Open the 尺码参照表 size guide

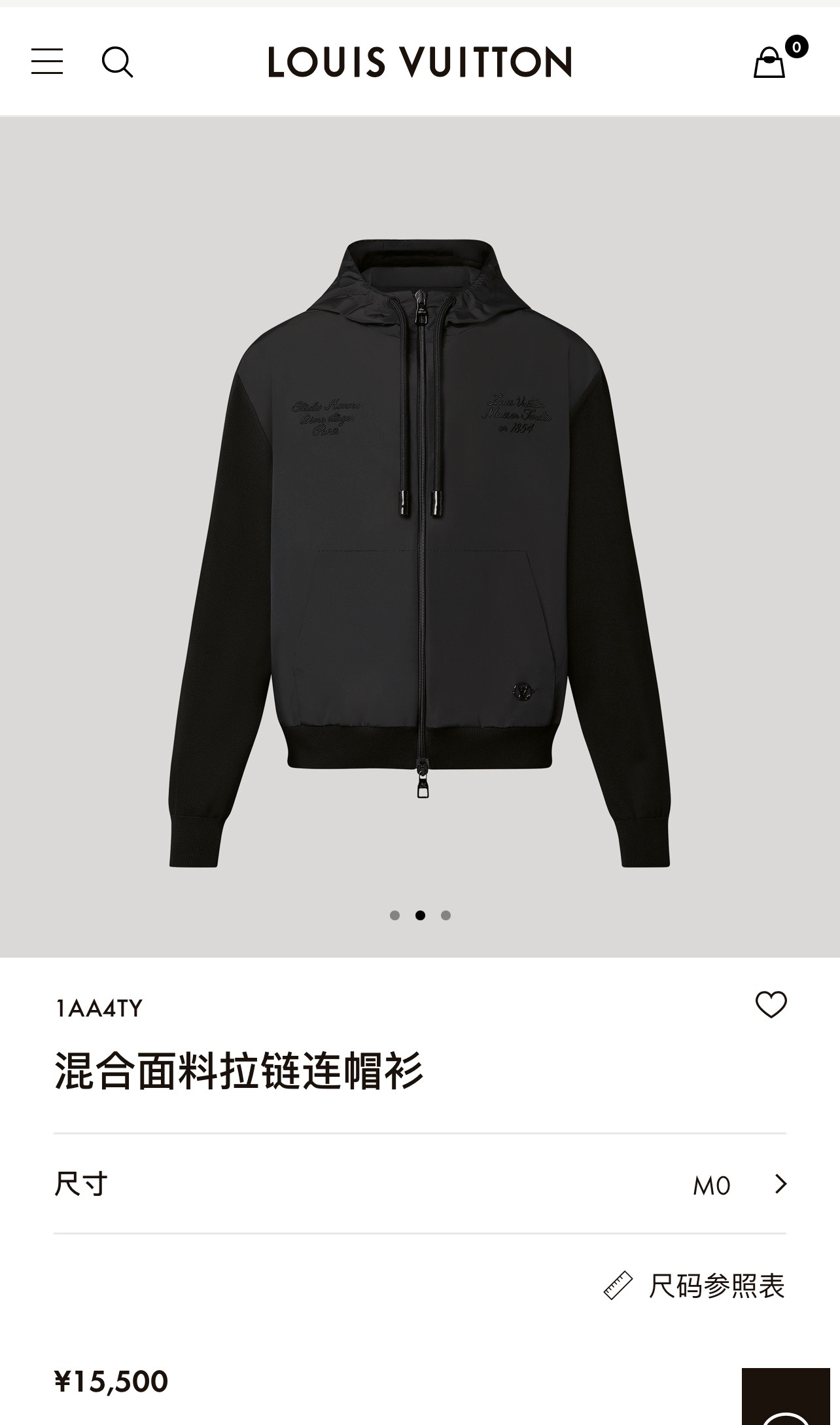coord(695,1286)
